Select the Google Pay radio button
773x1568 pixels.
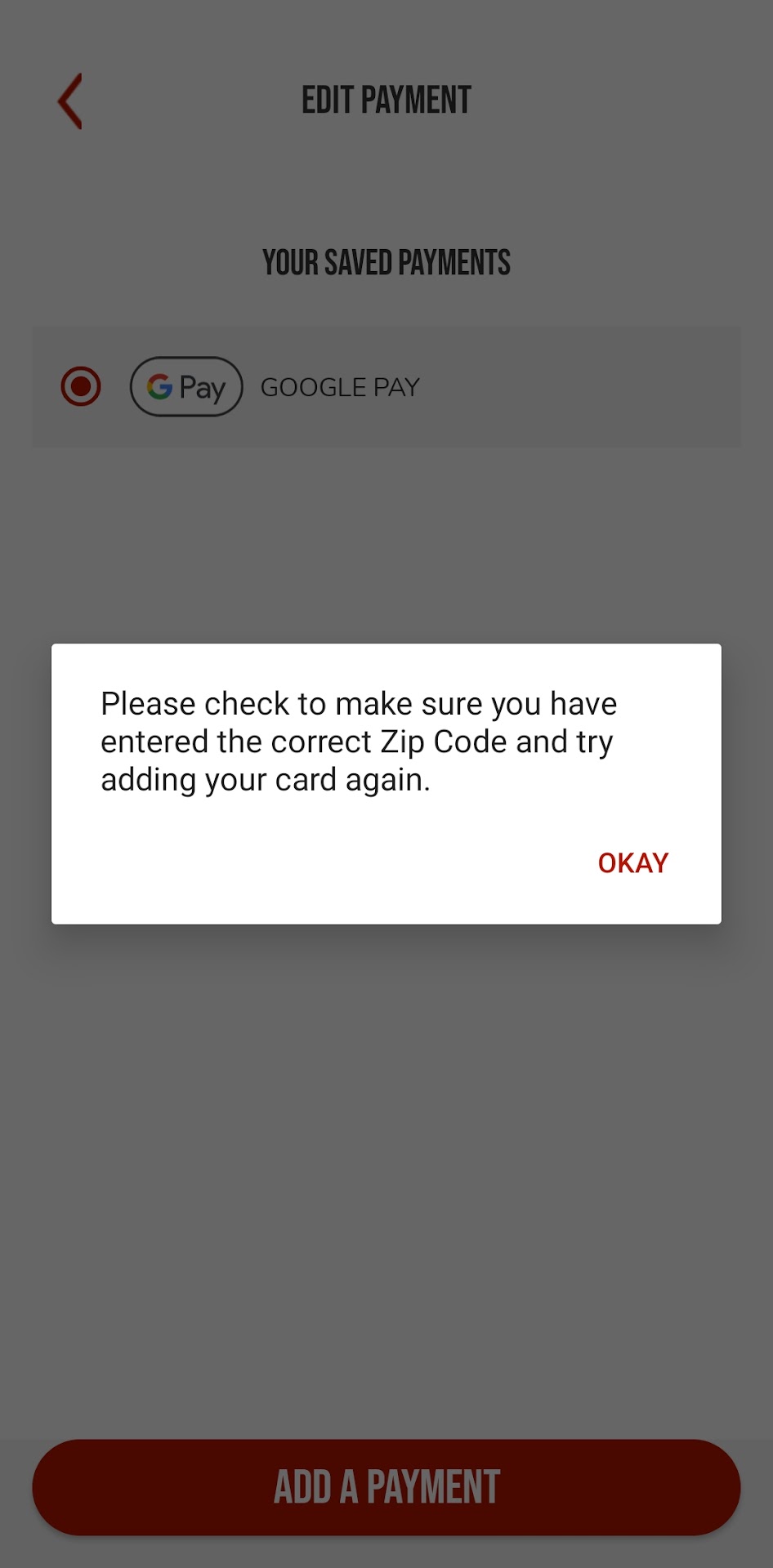(x=81, y=386)
